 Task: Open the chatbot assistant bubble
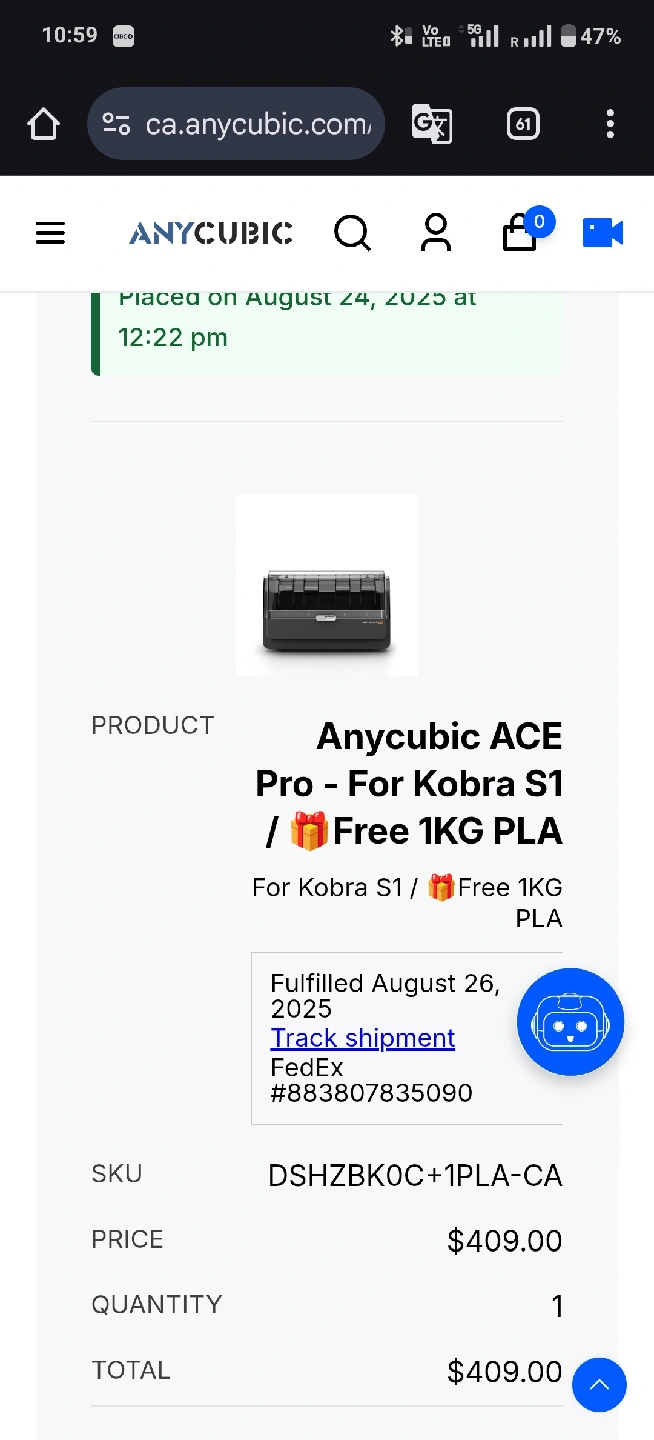point(570,1022)
